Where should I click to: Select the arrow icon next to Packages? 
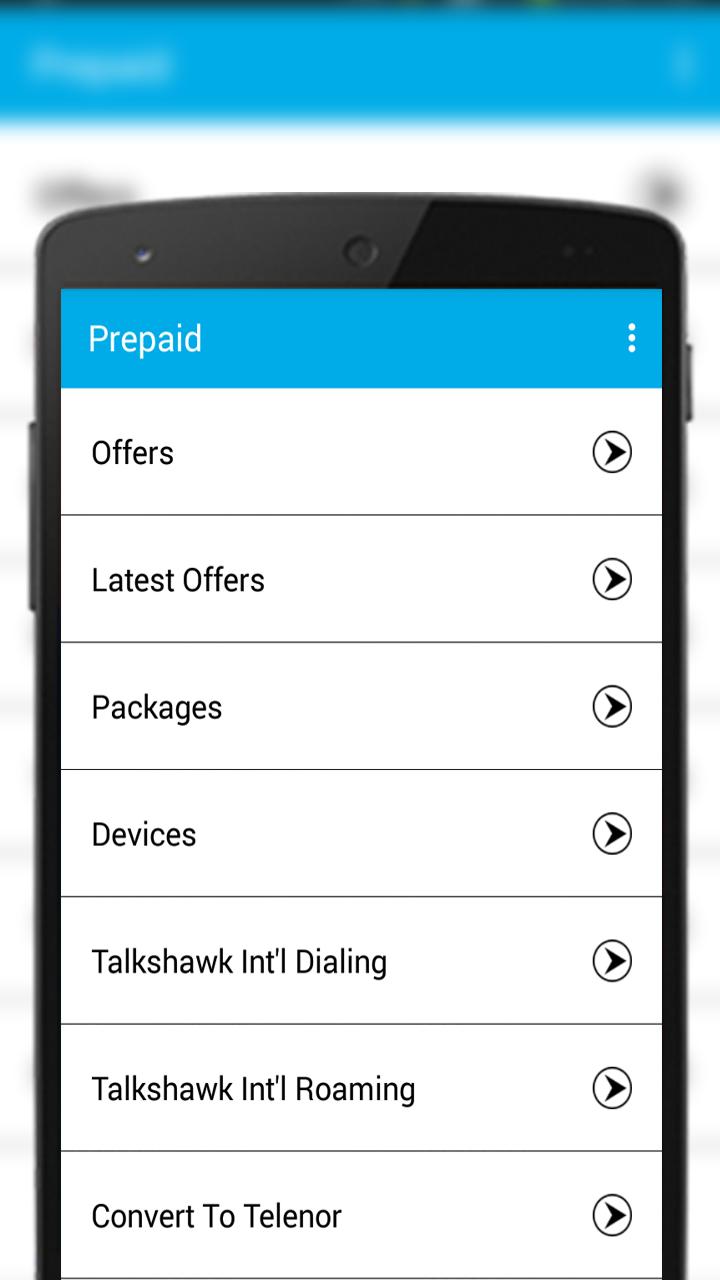(612, 706)
